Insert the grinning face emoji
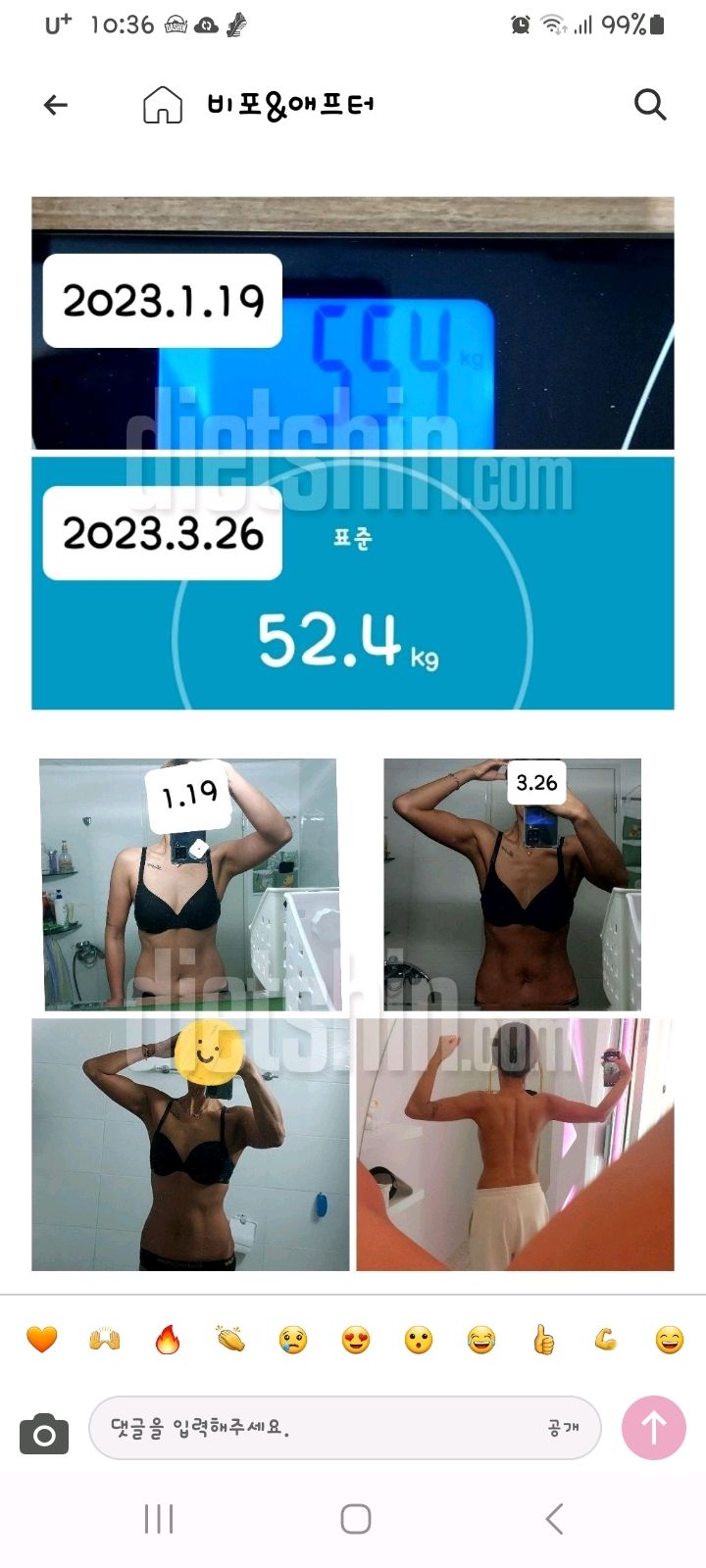The image size is (706, 1568). [670, 1339]
